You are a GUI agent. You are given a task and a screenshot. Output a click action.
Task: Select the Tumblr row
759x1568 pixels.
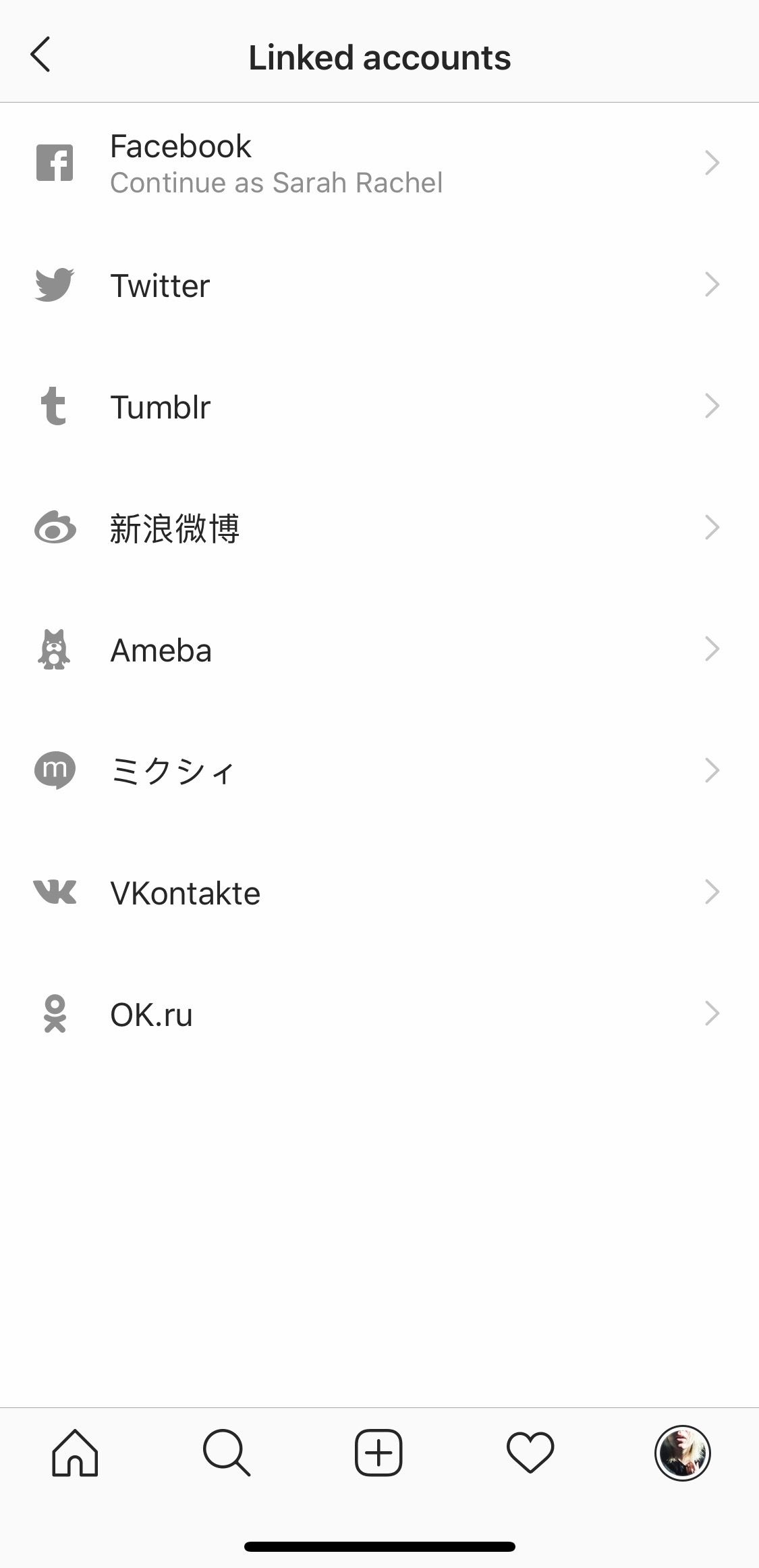[x=379, y=406]
